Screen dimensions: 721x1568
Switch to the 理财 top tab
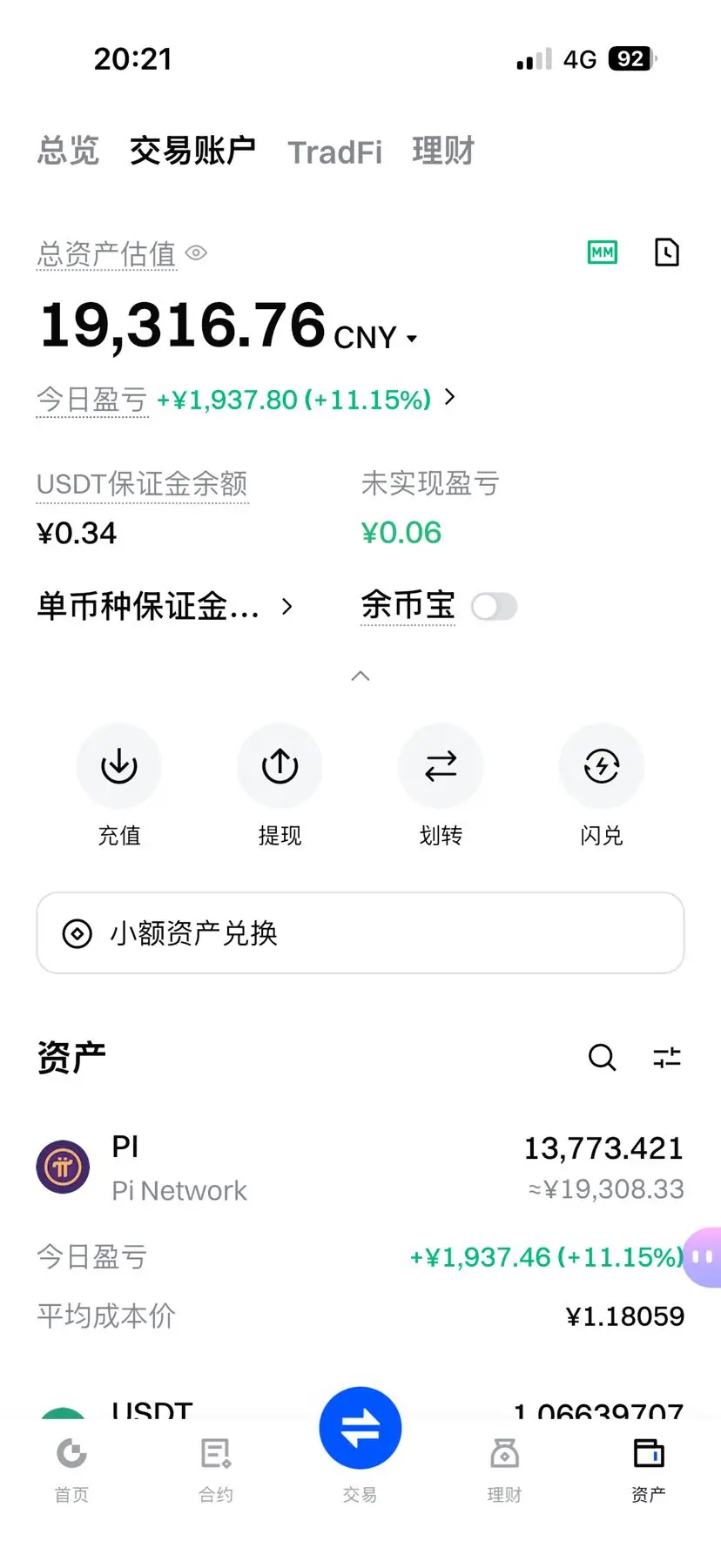tap(443, 151)
